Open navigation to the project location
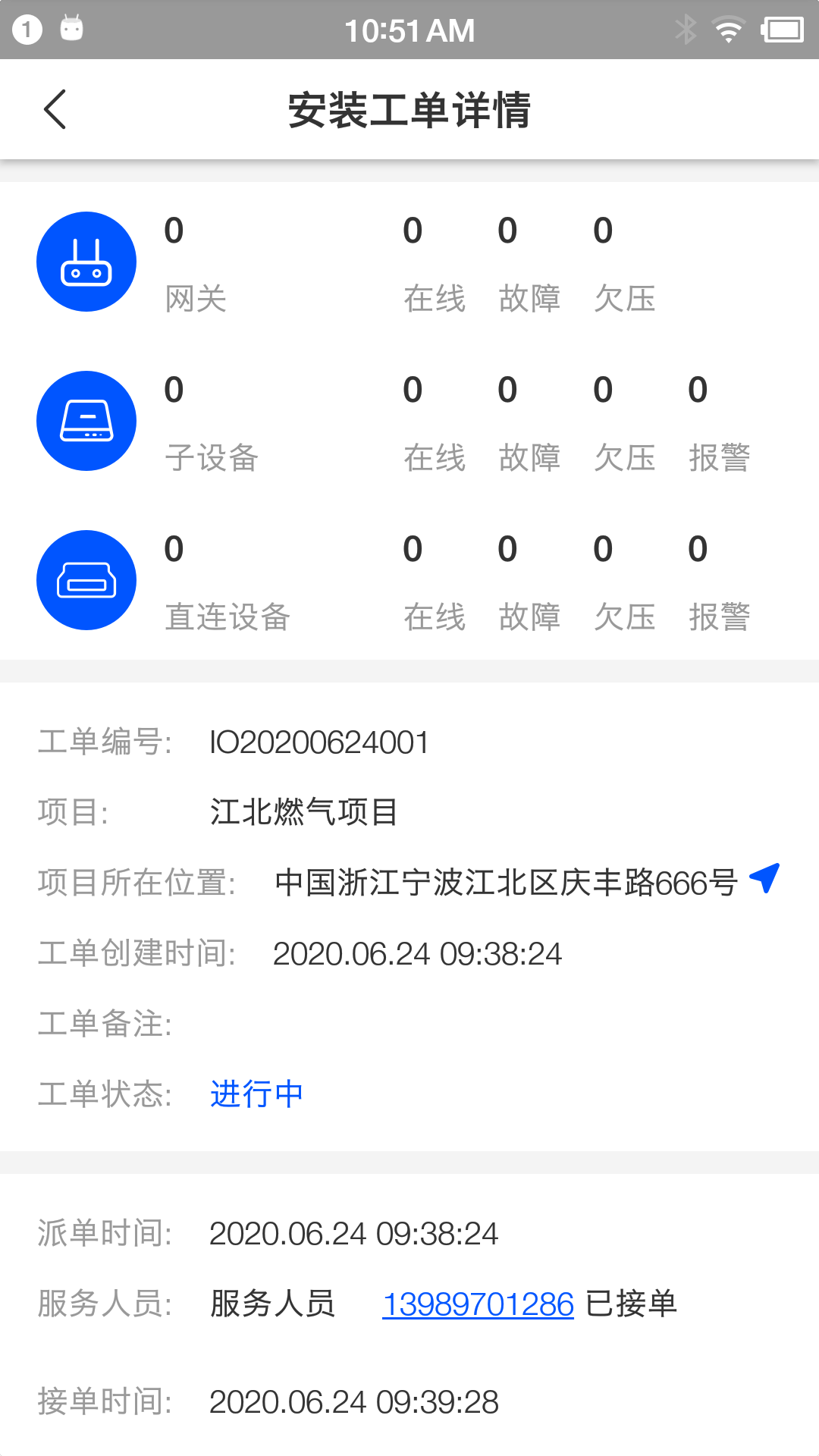Screen dimensions: 819x1456 764,878
